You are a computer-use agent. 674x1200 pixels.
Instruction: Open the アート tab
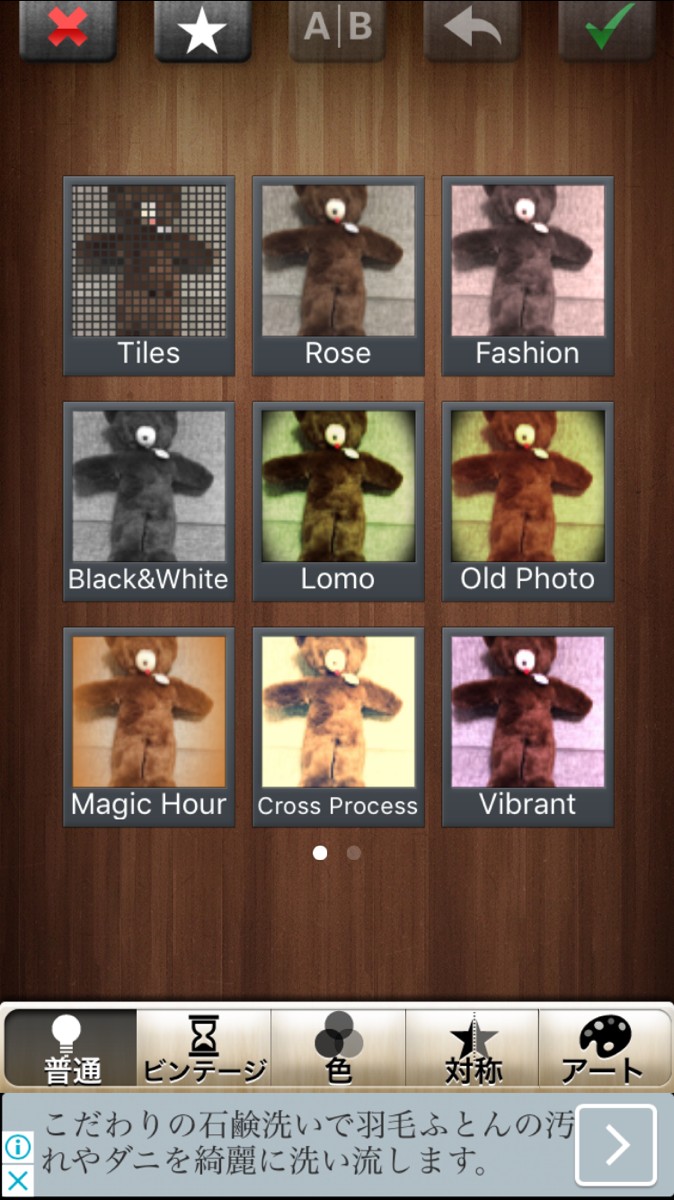pyautogui.click(x=604, y=1048)
